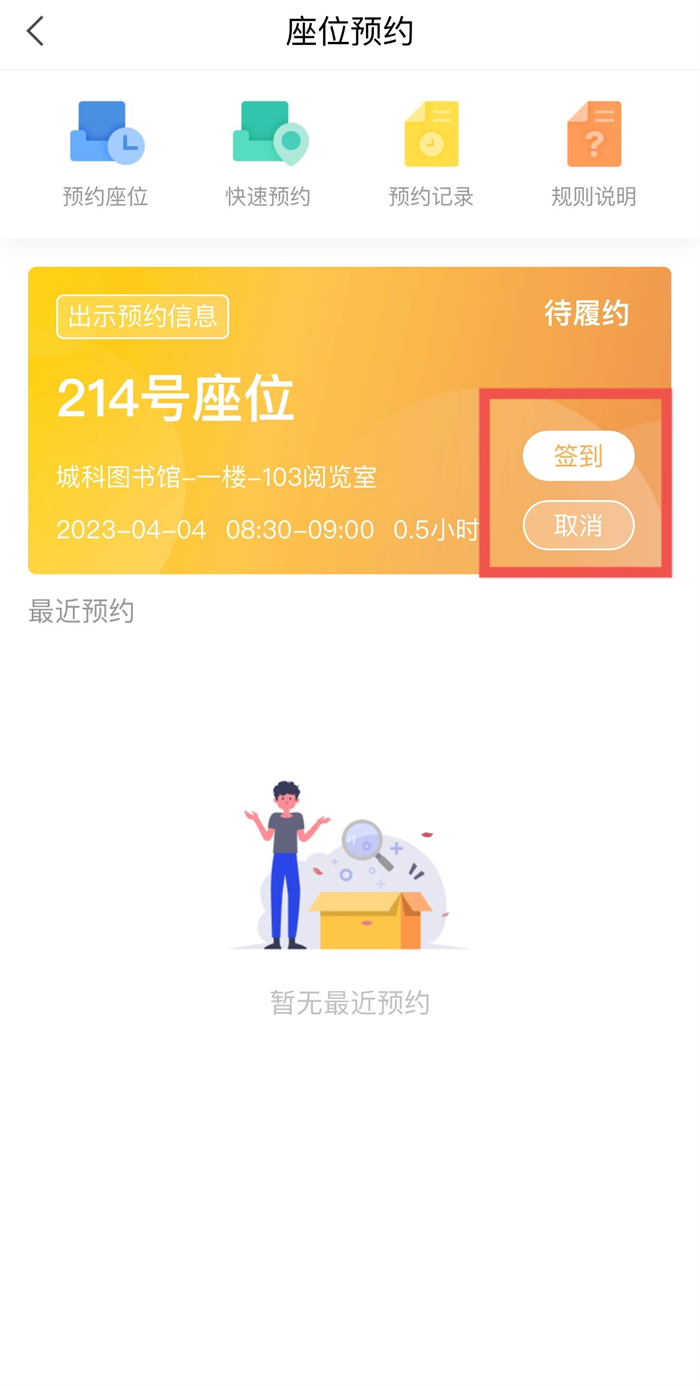
Task: View 预约记录 reservation records
Action: [431, 152]
